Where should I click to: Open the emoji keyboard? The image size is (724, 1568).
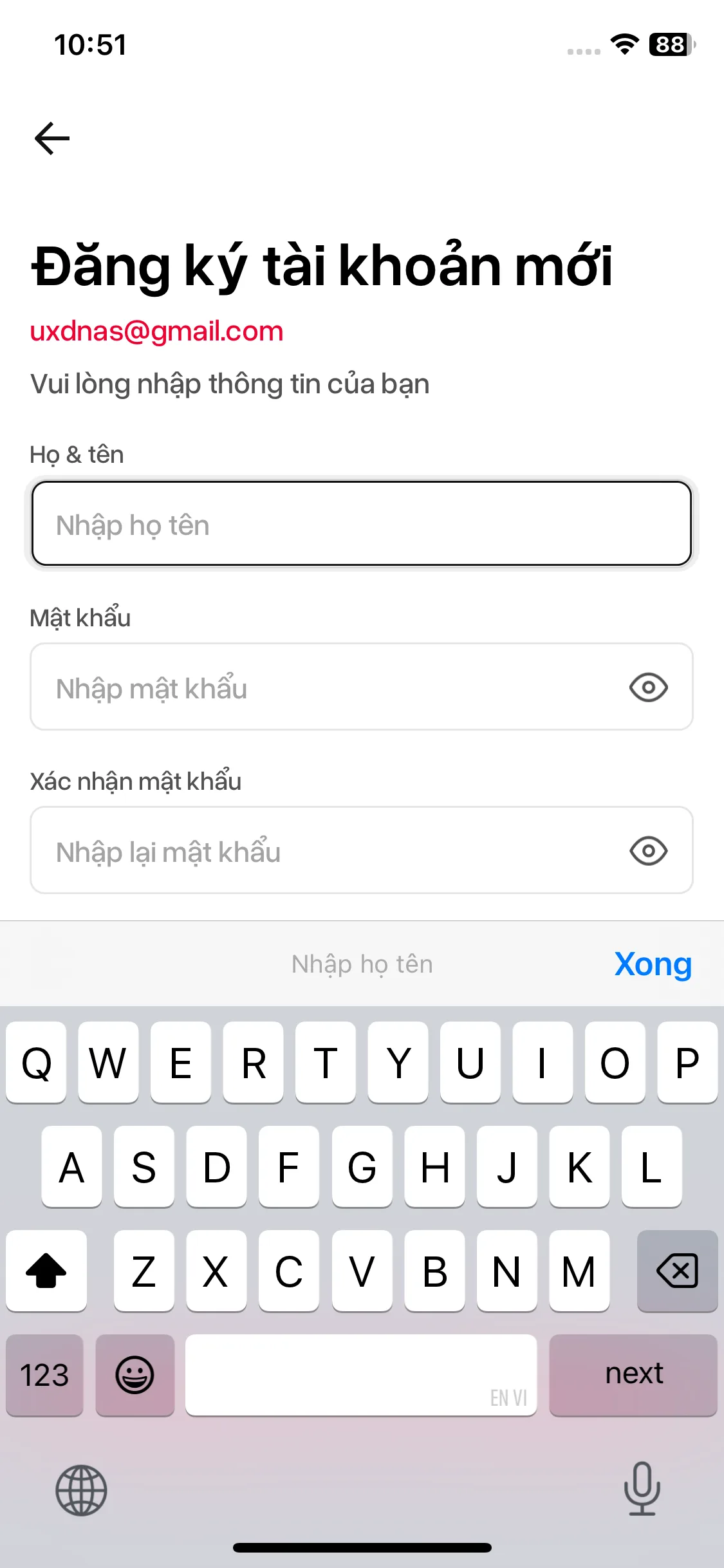(x=135, y=1375)
